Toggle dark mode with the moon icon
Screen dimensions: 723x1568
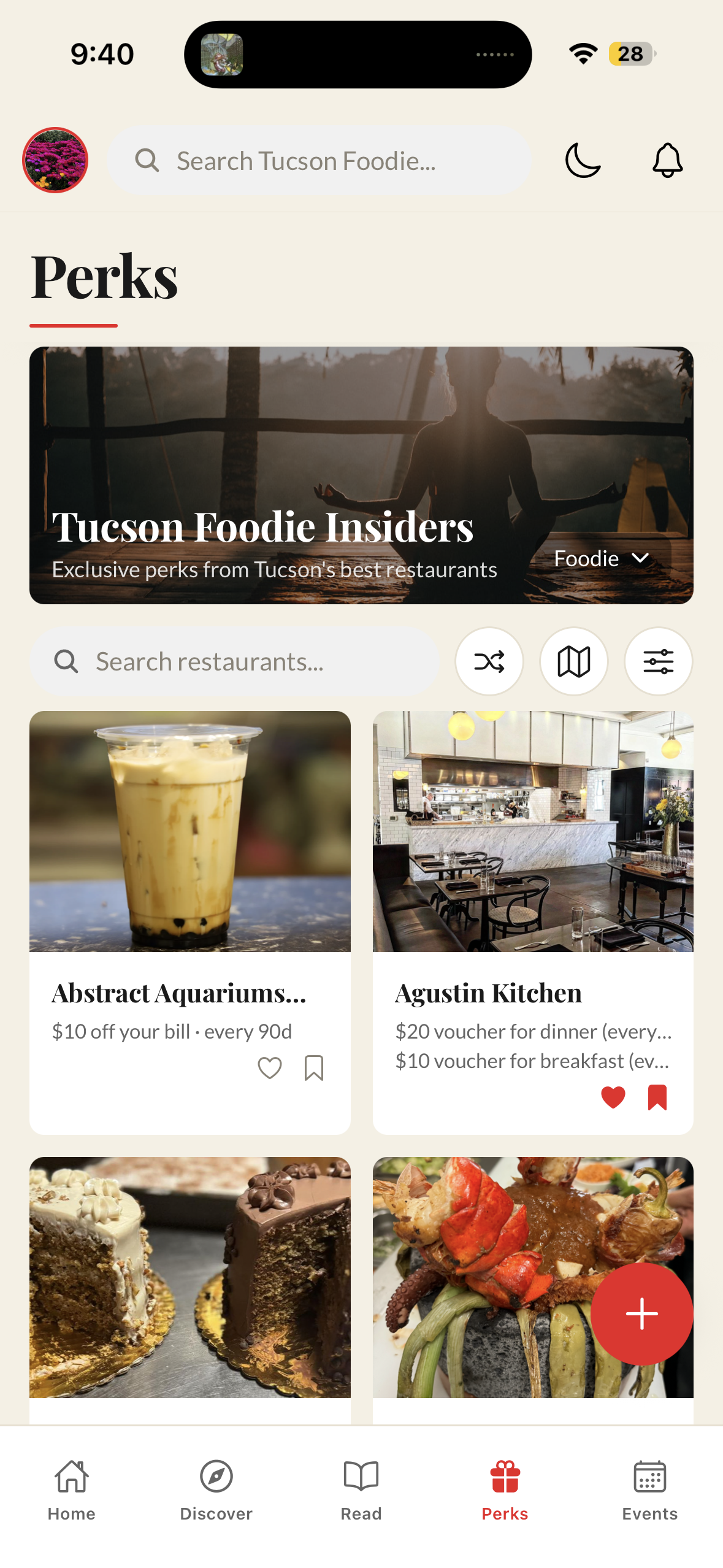coord(583,160)
